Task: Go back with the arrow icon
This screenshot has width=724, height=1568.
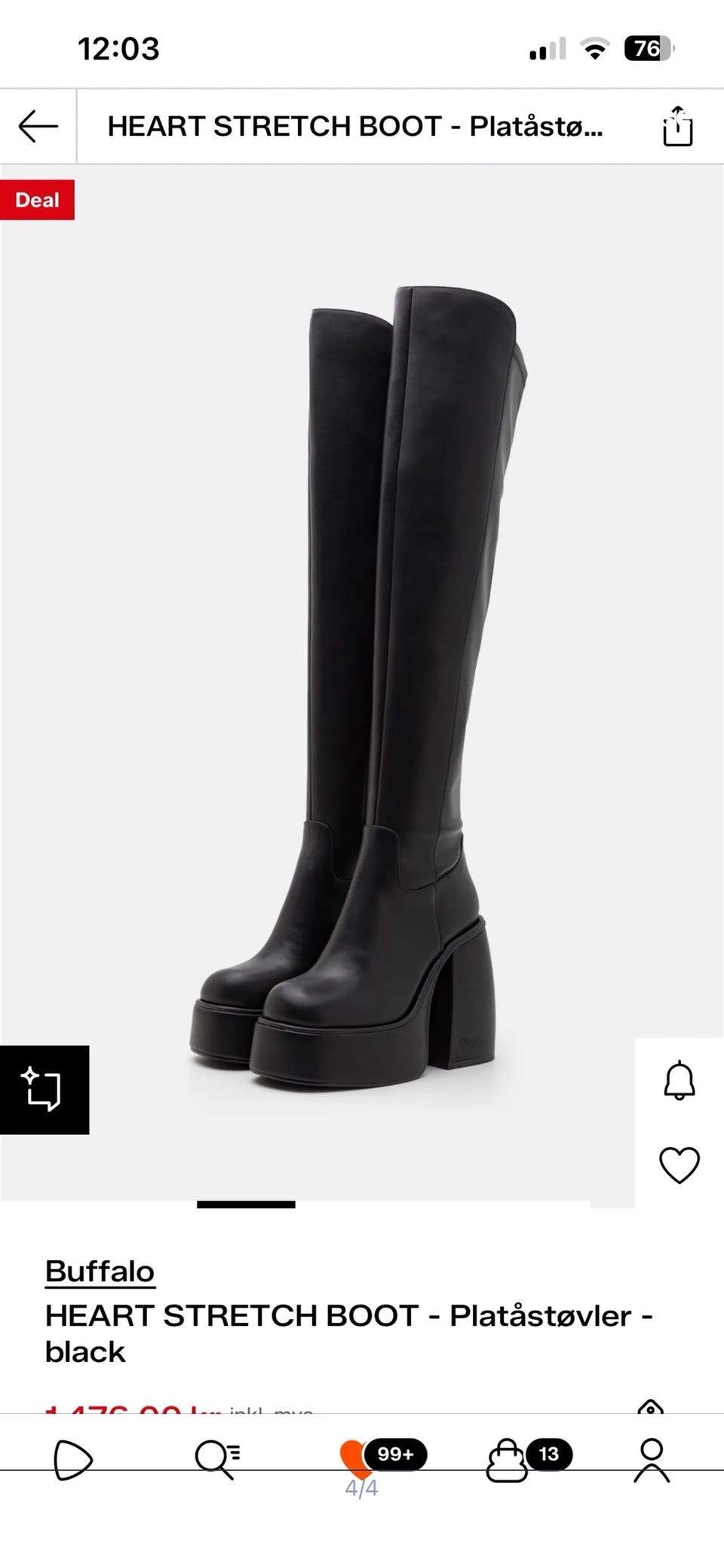Action: point(38,126)
